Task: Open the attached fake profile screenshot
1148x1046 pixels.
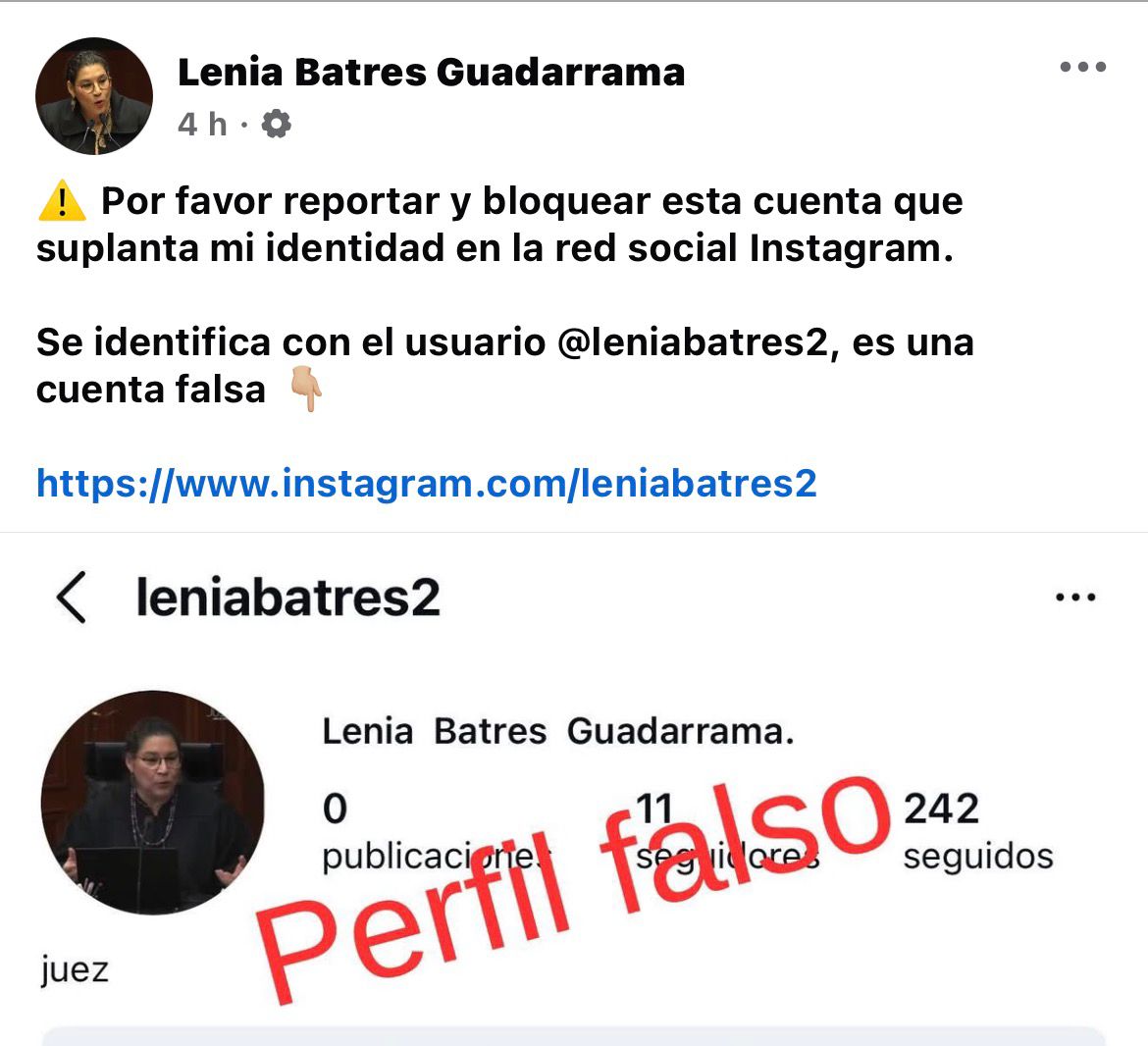Action: coord(574,790)
